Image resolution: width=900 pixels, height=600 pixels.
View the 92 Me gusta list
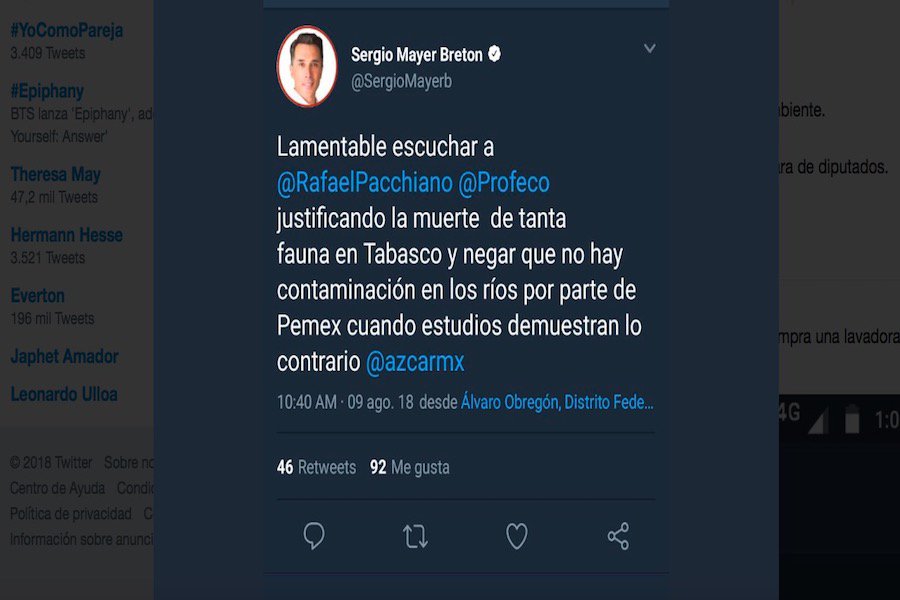[410, 467]
